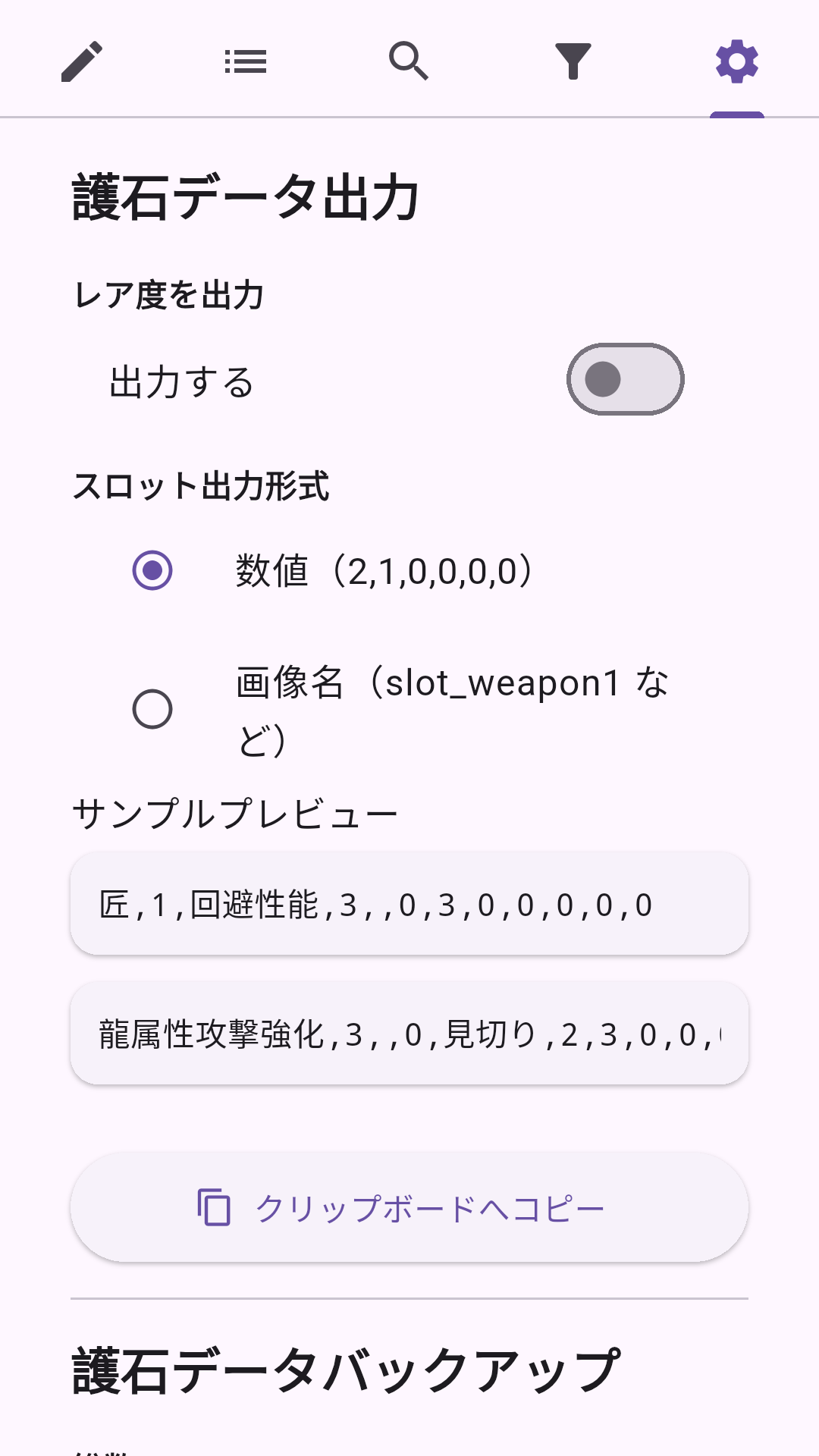The image size is (819, 1456).
Task: Open the list view icon
Action: pyautogui.click(x=246, y=61)
